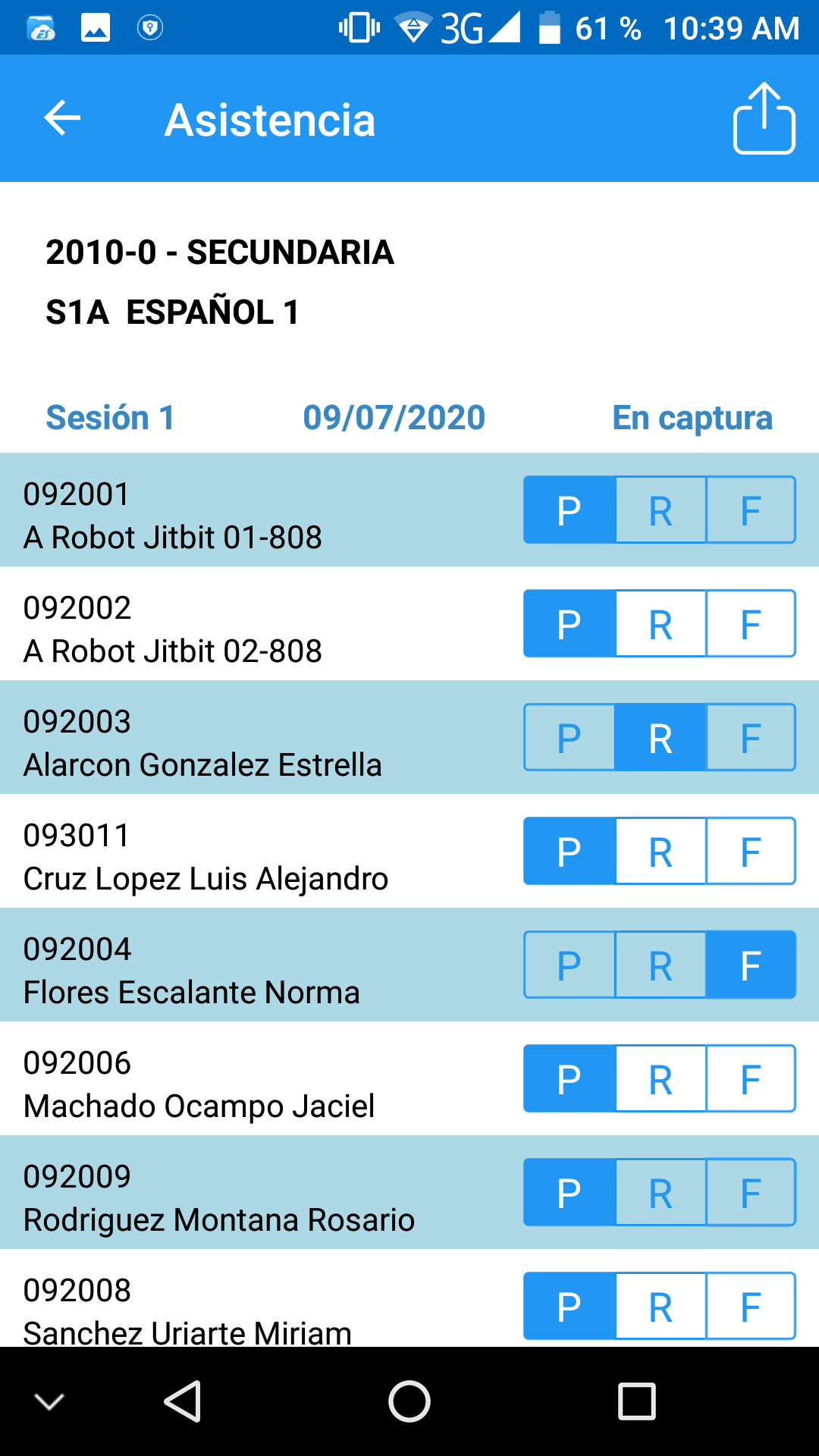This screenshot has height=1456, width=819.
Task: Go back using the app bar arrow
Action: [x=62, y=118]
